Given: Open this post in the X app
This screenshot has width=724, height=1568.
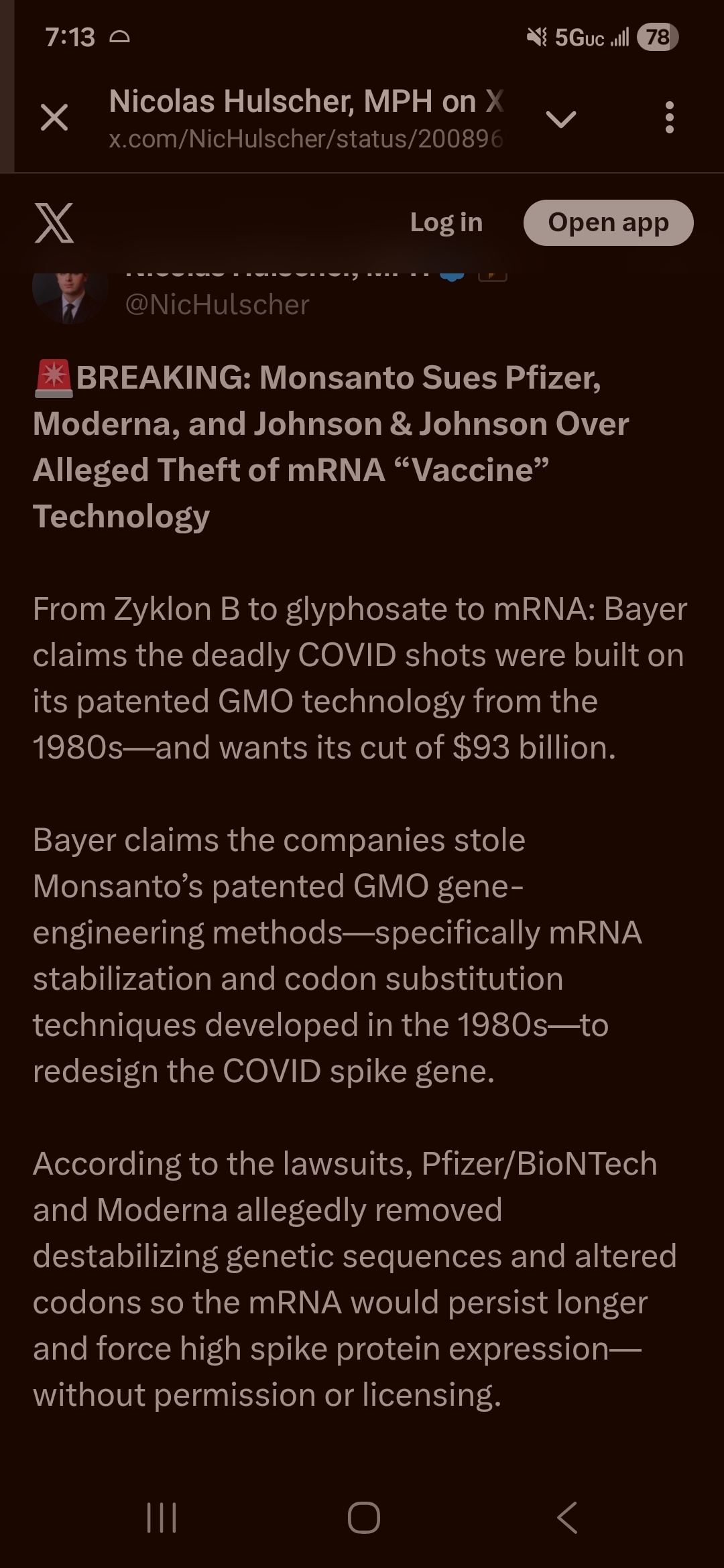Looking at the screenshot, I should click(608, 222).
